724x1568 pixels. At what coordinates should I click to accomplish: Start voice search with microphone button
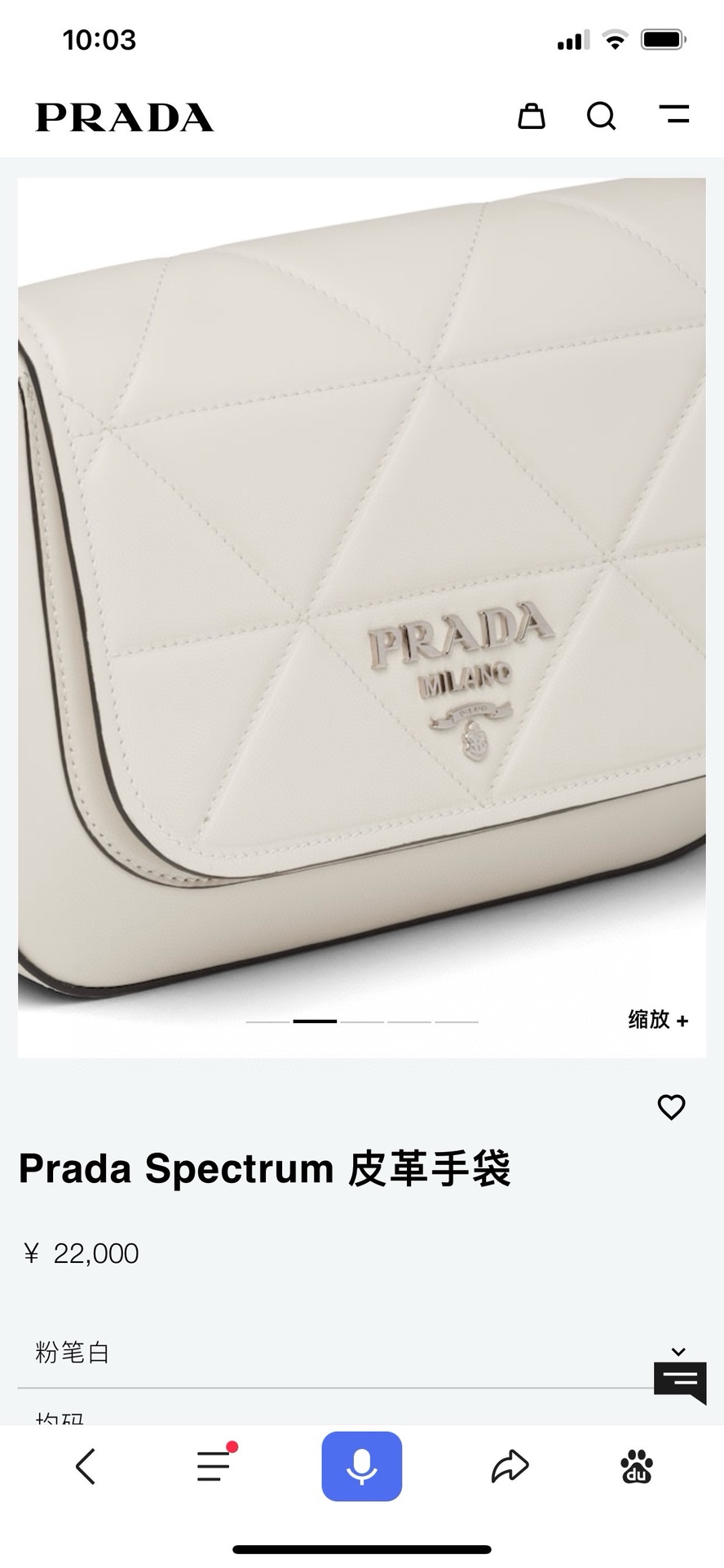tap(362, 1466)
